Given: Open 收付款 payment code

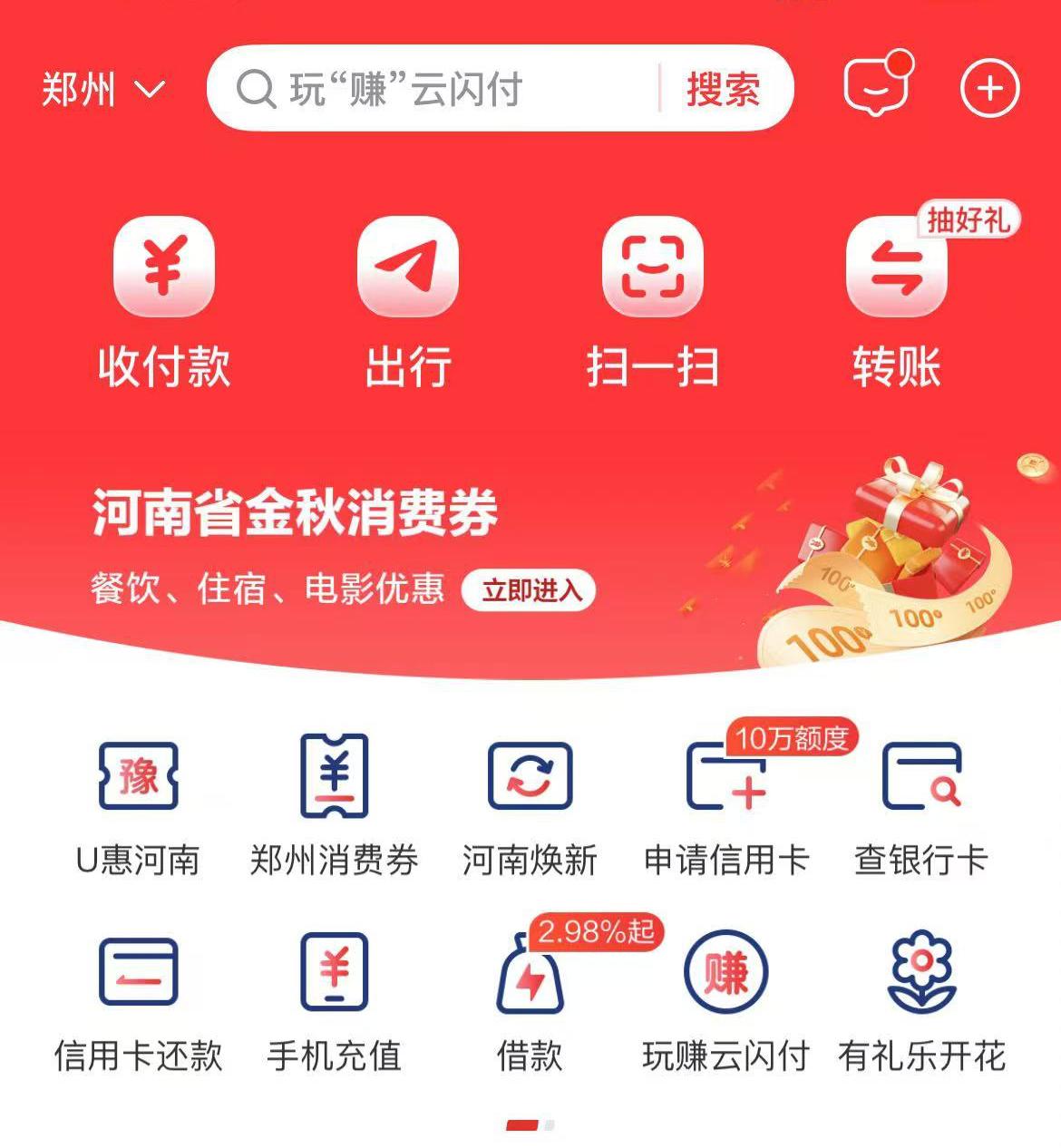Looking at the screenshot, I should [164, 304].
